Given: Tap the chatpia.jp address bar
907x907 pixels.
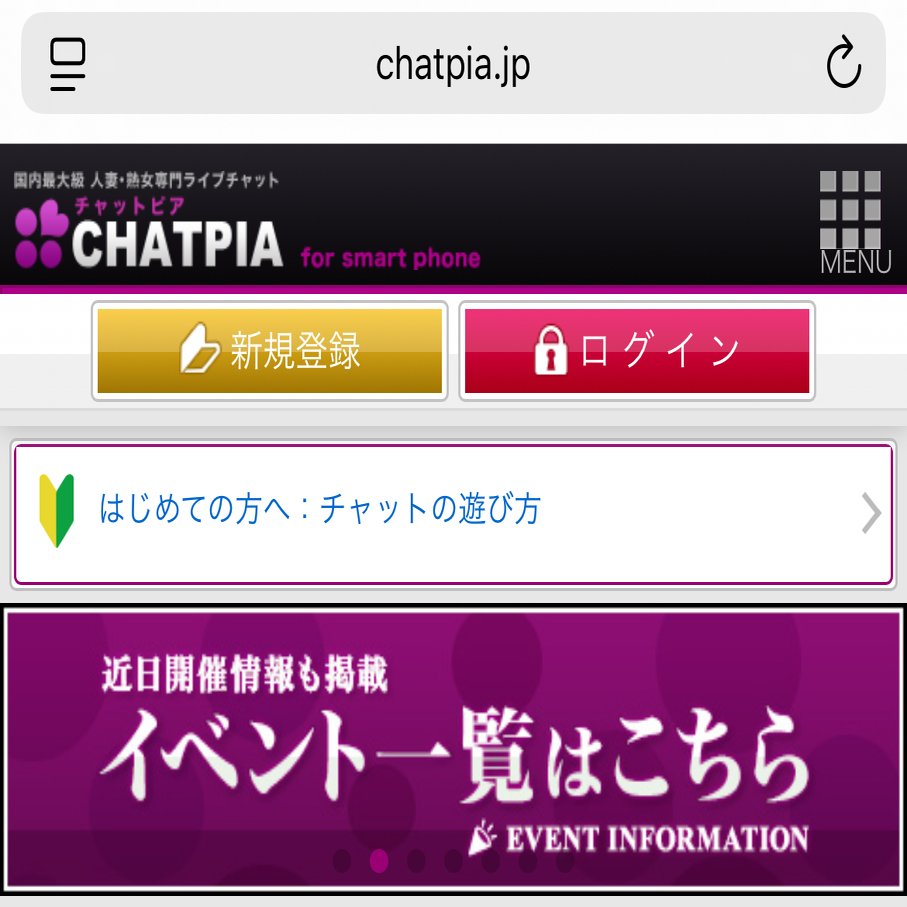Looking at the screenshot, I should tap(453, 65).
